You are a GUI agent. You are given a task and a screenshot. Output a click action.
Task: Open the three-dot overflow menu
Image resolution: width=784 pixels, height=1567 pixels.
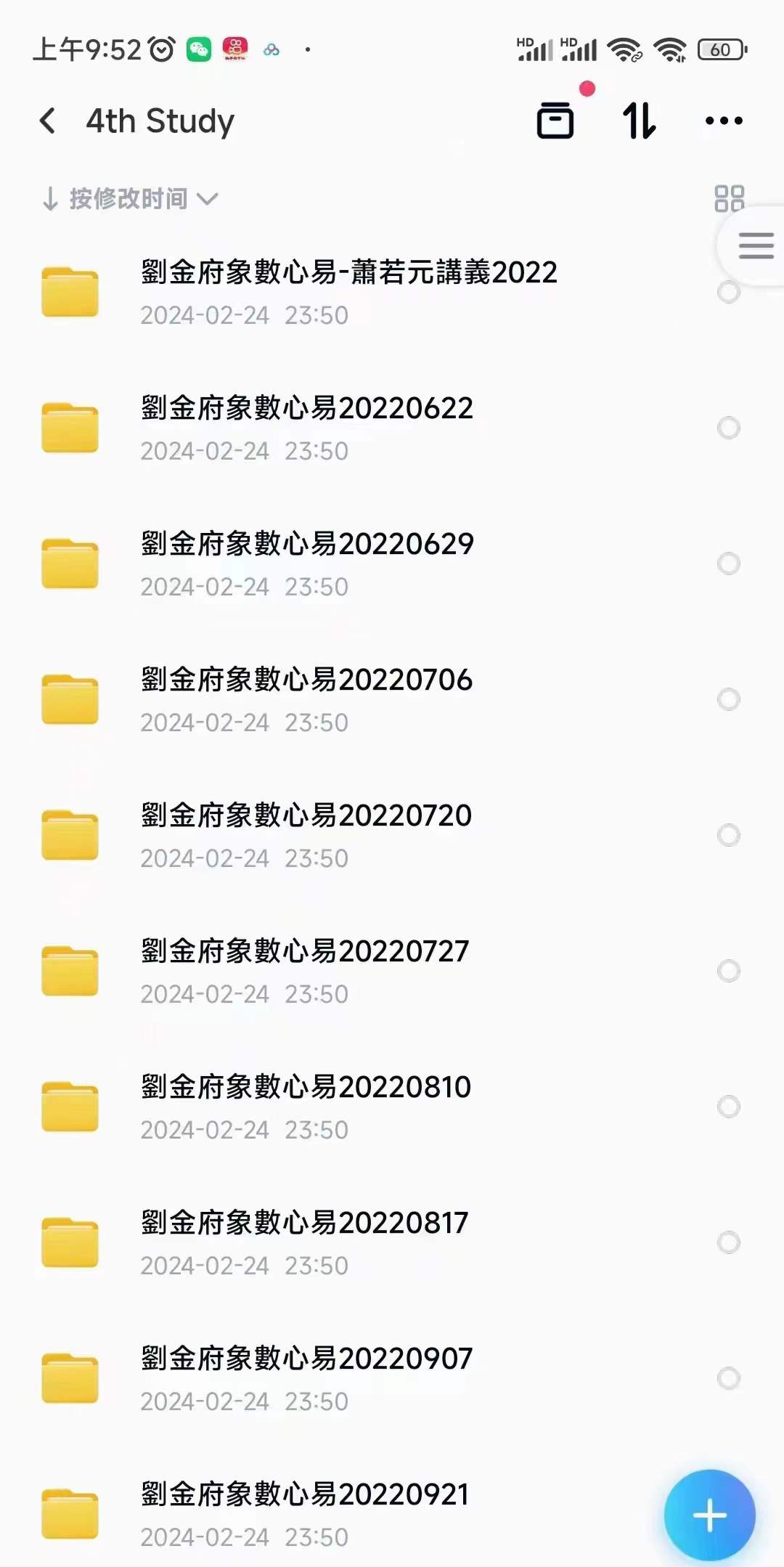click(x=724, y=121)
